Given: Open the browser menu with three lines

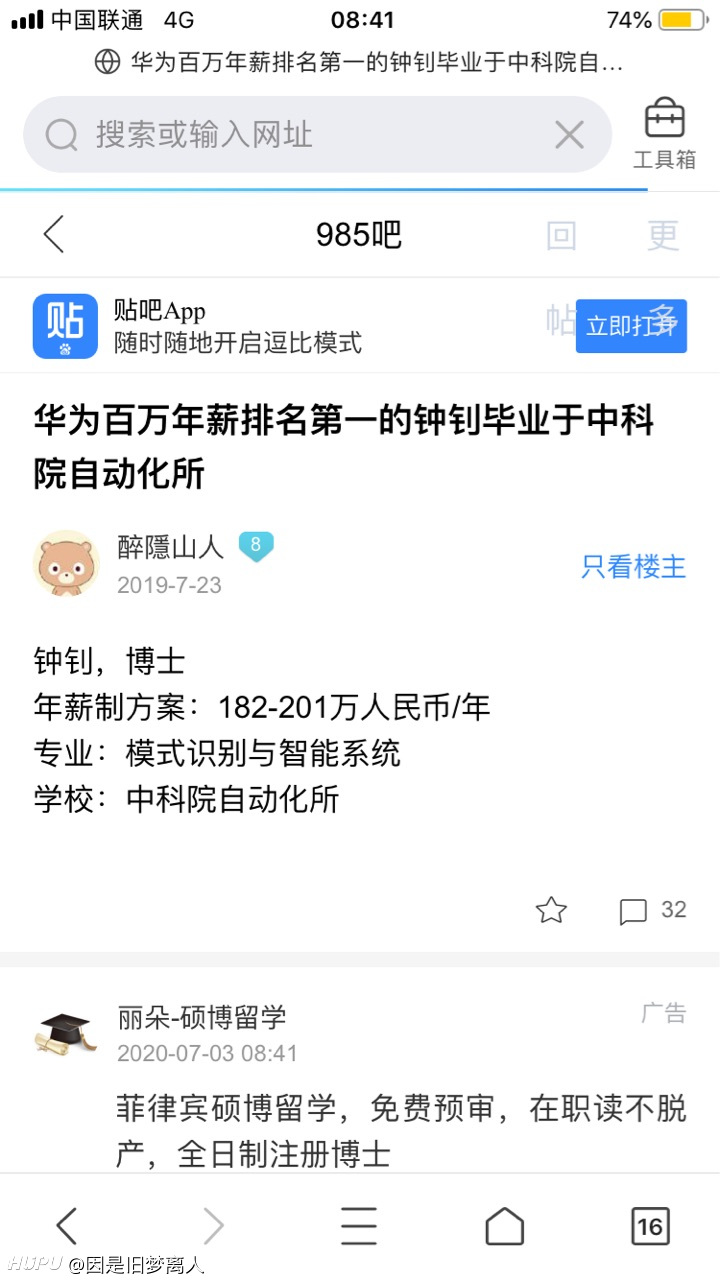Looking at the screenshot, I should tap(358, 1225).
